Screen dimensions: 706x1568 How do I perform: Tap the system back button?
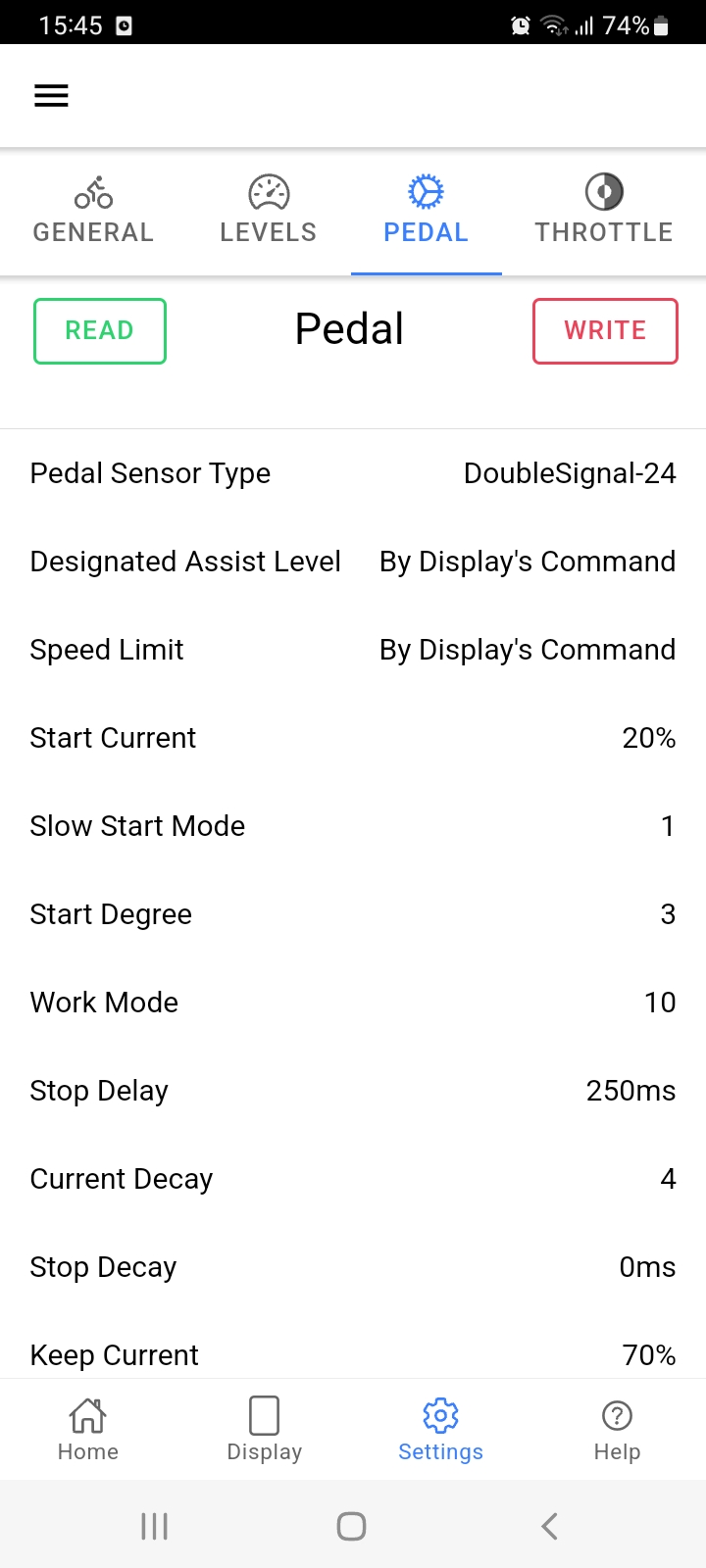pos(549,1526)
